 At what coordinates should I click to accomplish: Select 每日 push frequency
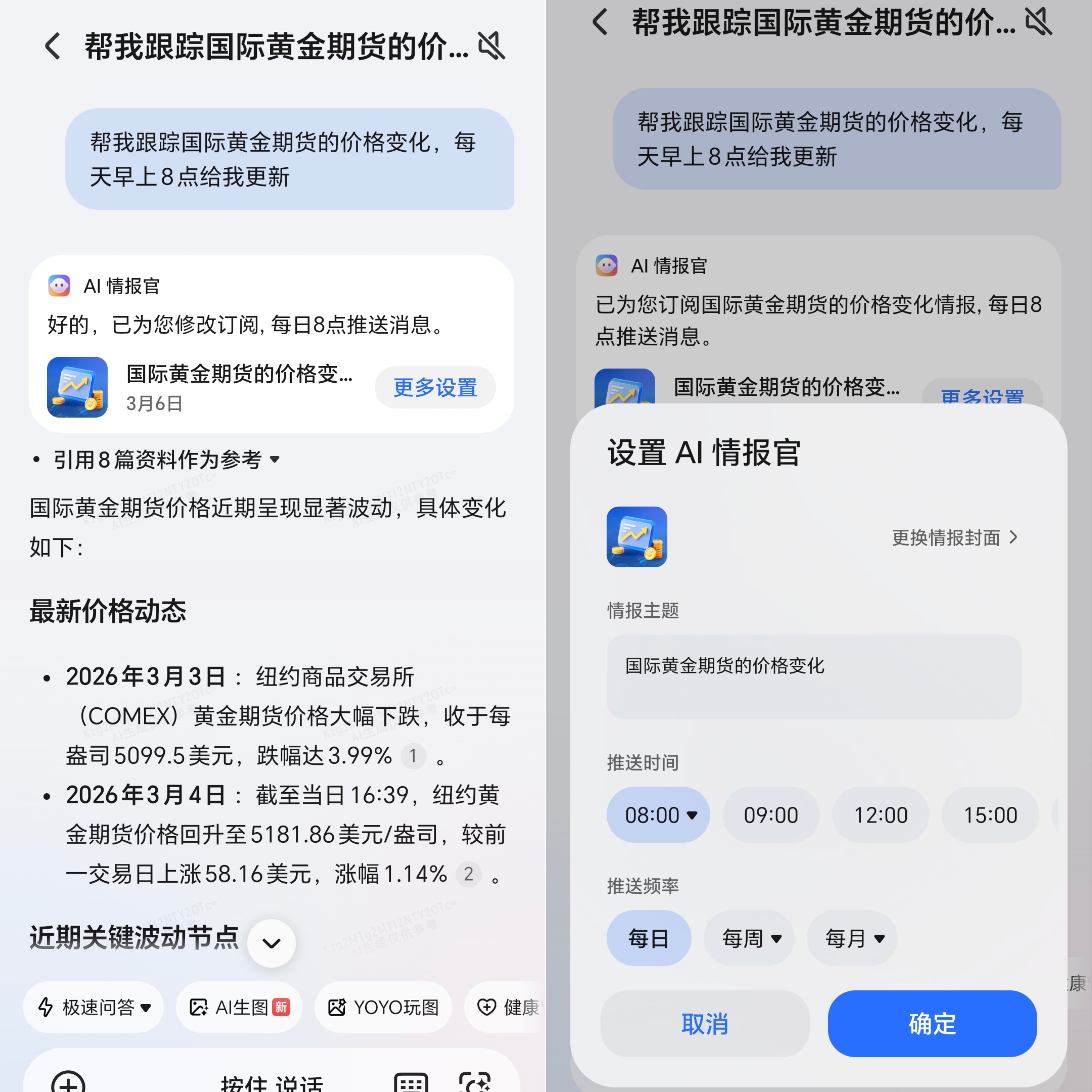[648, 938]
